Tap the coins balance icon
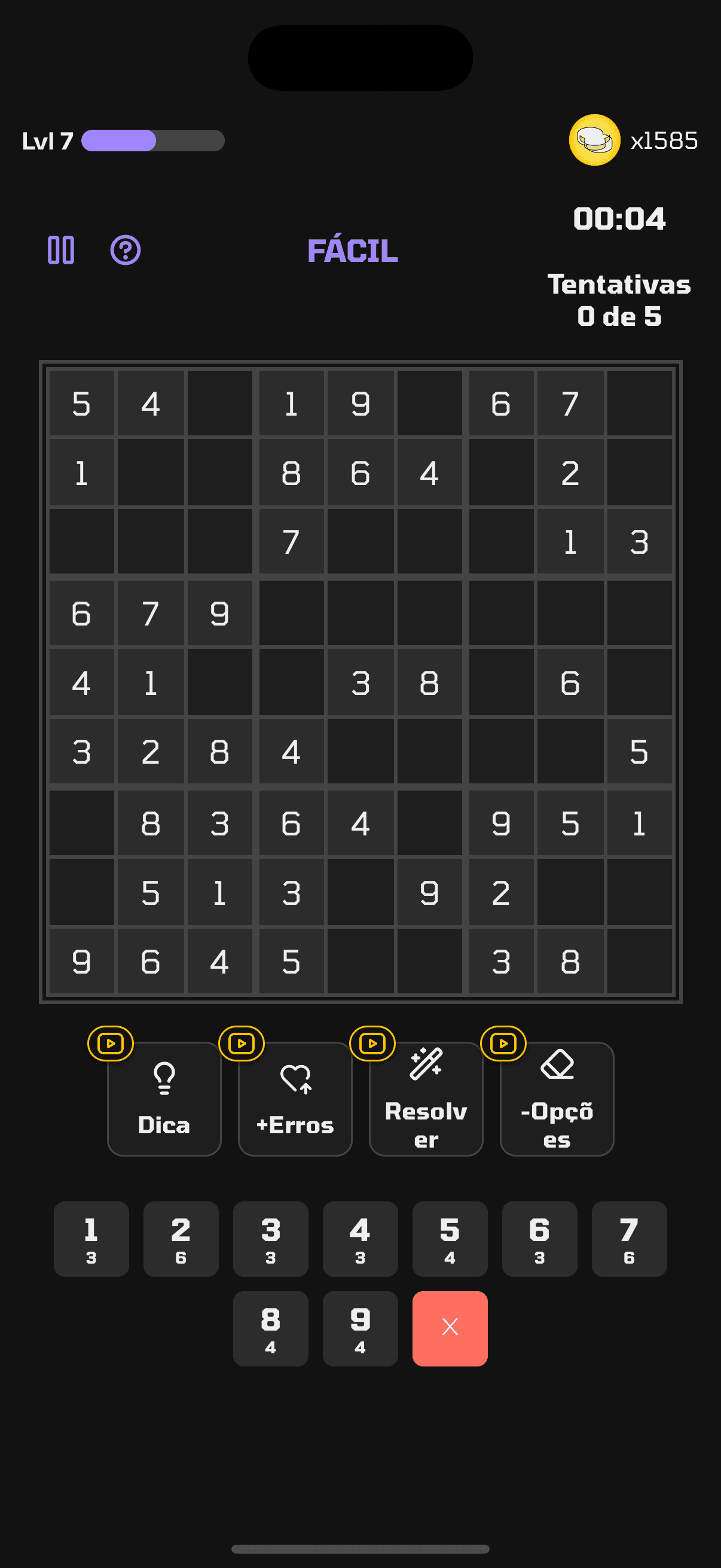Viewport: 721px width, 1568px height. click(594, 140)
